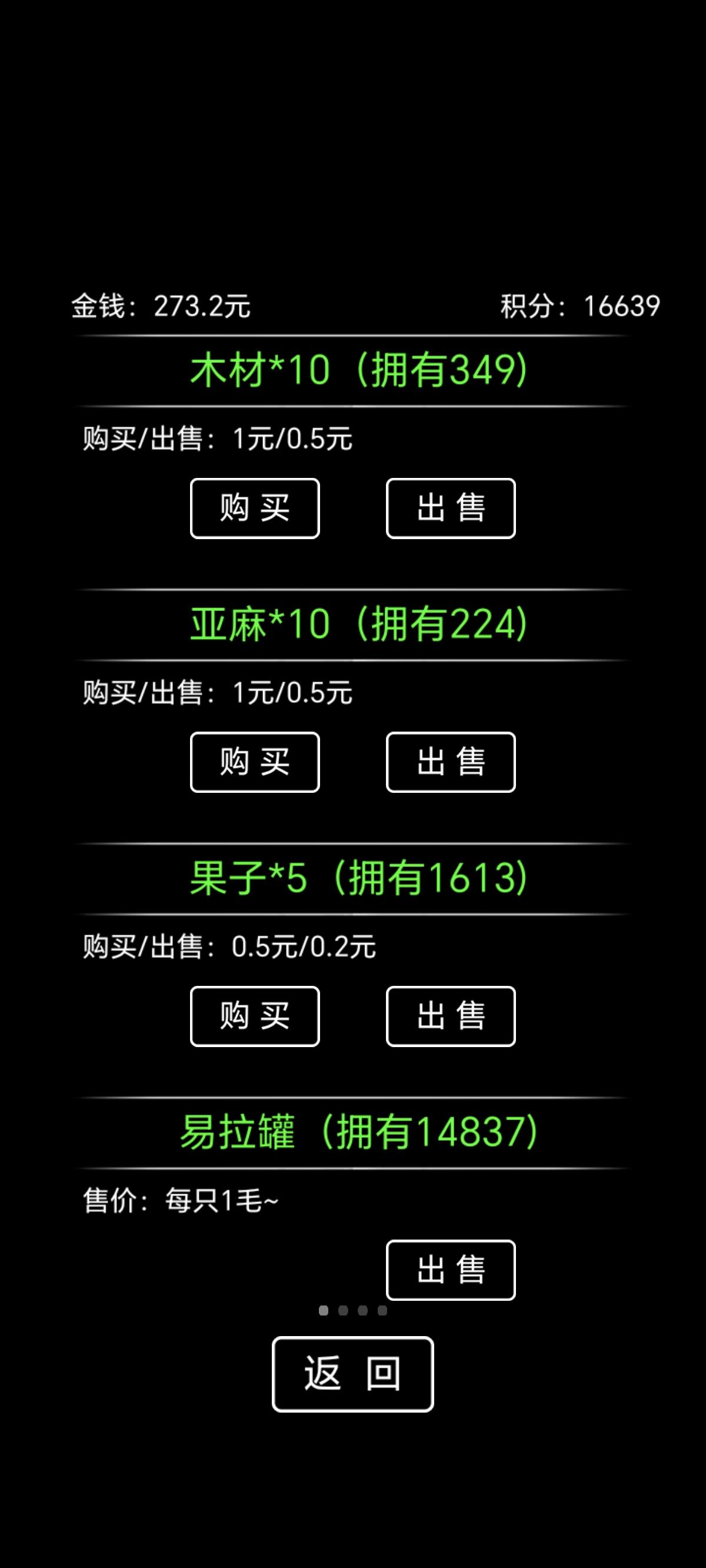Click the 购买 button under 木材
706x1568 pixels.
255,509
